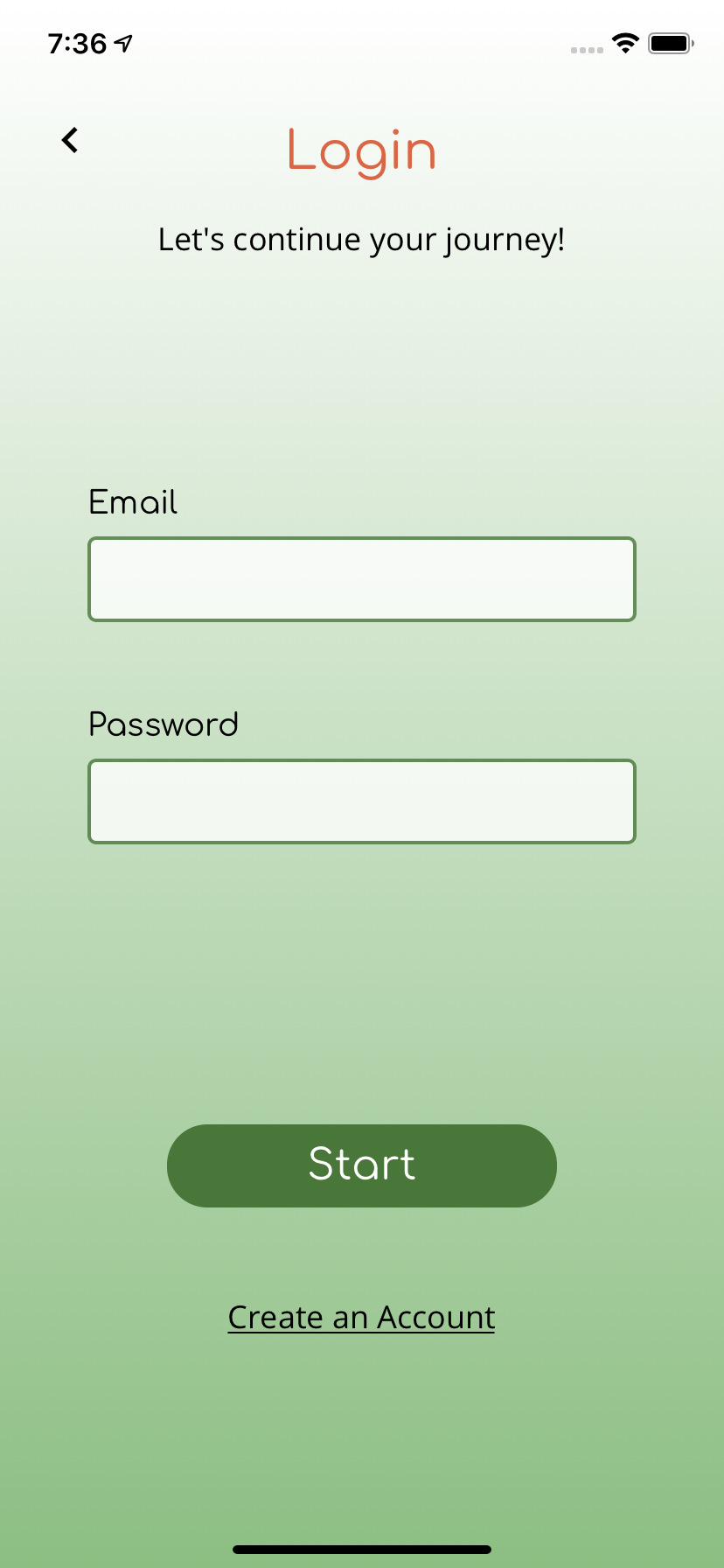Go back using the arrow icon
The width and height of the screenshot is (724, 1568).
(x=70, y=140)
